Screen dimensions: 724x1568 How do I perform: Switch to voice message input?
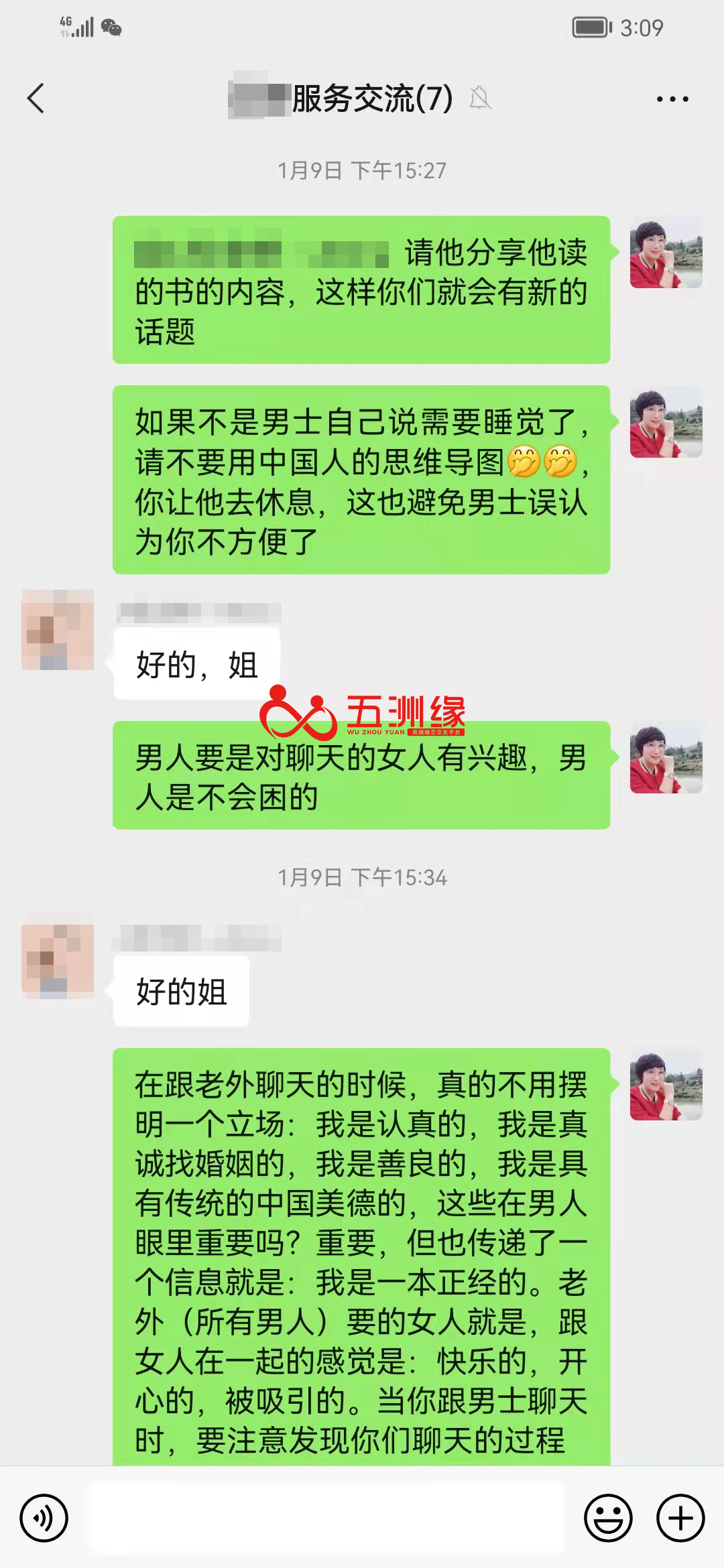coord(44,1518)
